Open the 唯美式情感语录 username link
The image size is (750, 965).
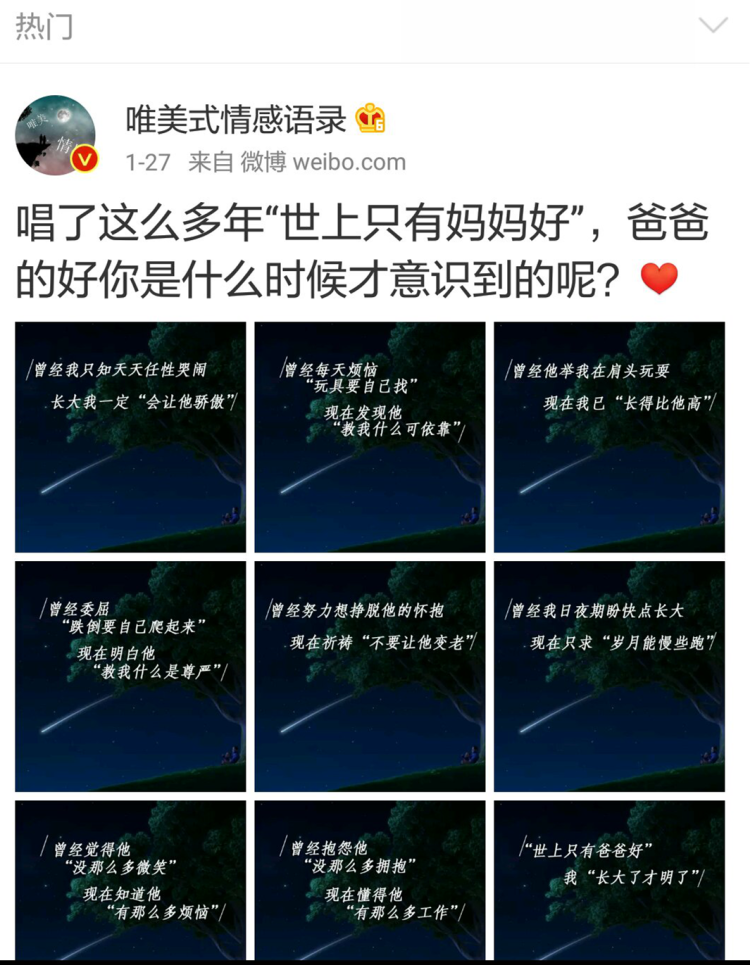coord(236,120)
